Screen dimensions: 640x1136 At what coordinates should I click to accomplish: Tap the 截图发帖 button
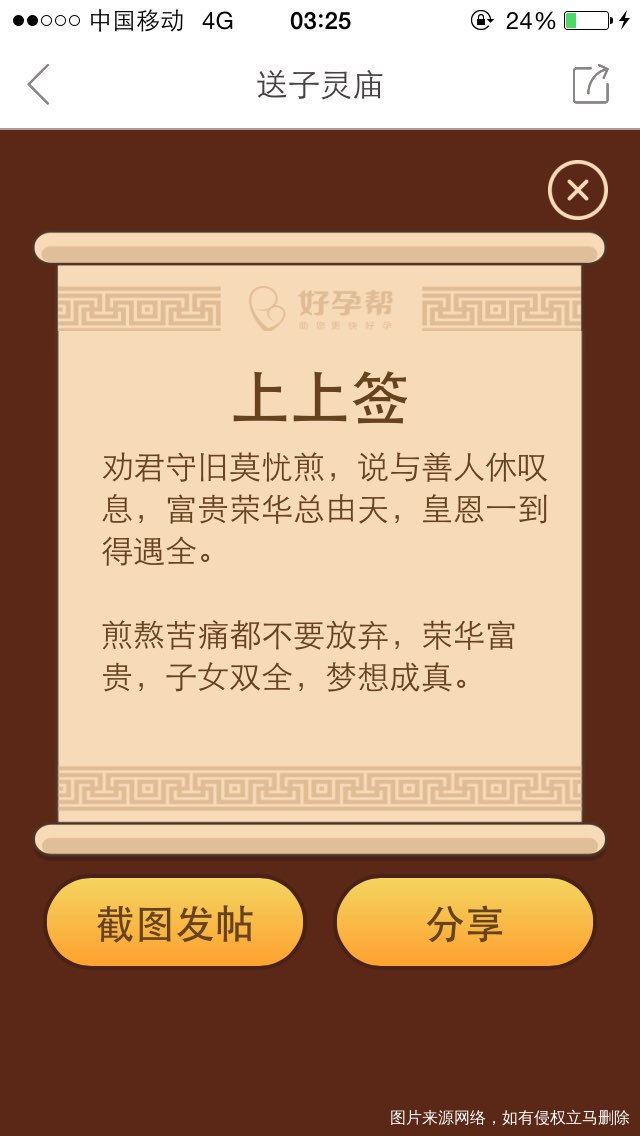pyautogui.click(x=175, y=923)
